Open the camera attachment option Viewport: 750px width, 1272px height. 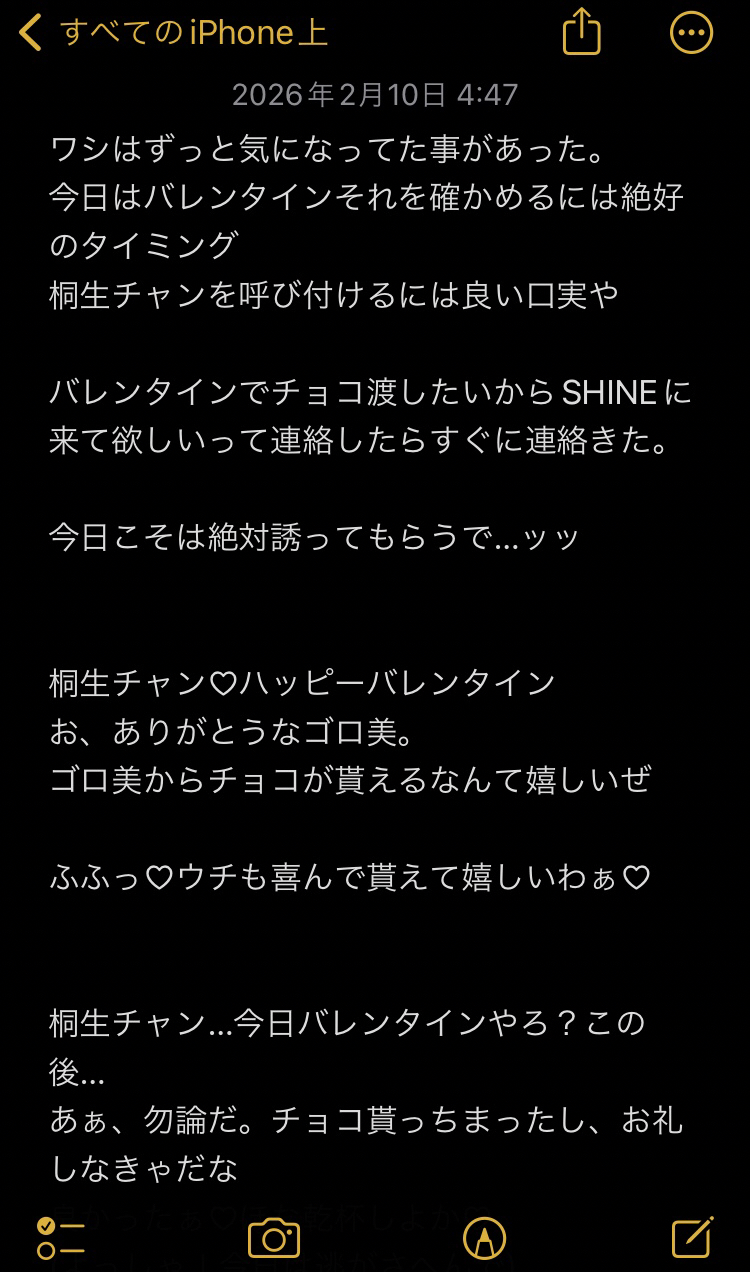pos(274,1238)
